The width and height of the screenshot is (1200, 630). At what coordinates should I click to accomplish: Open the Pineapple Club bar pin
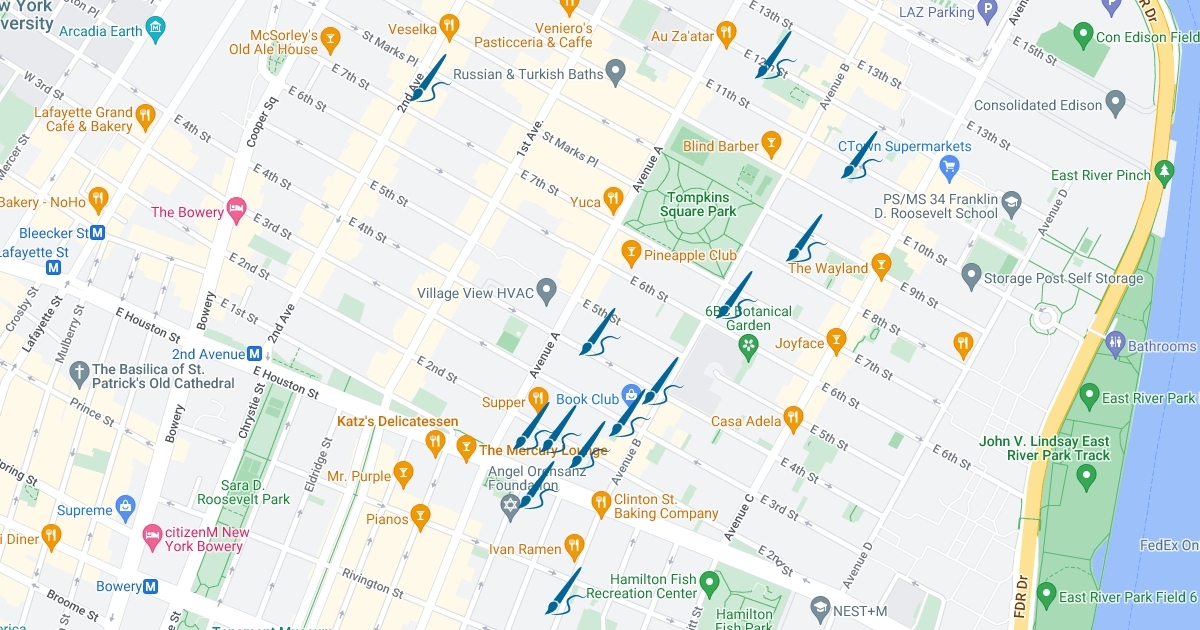click(x=631, y=252)
